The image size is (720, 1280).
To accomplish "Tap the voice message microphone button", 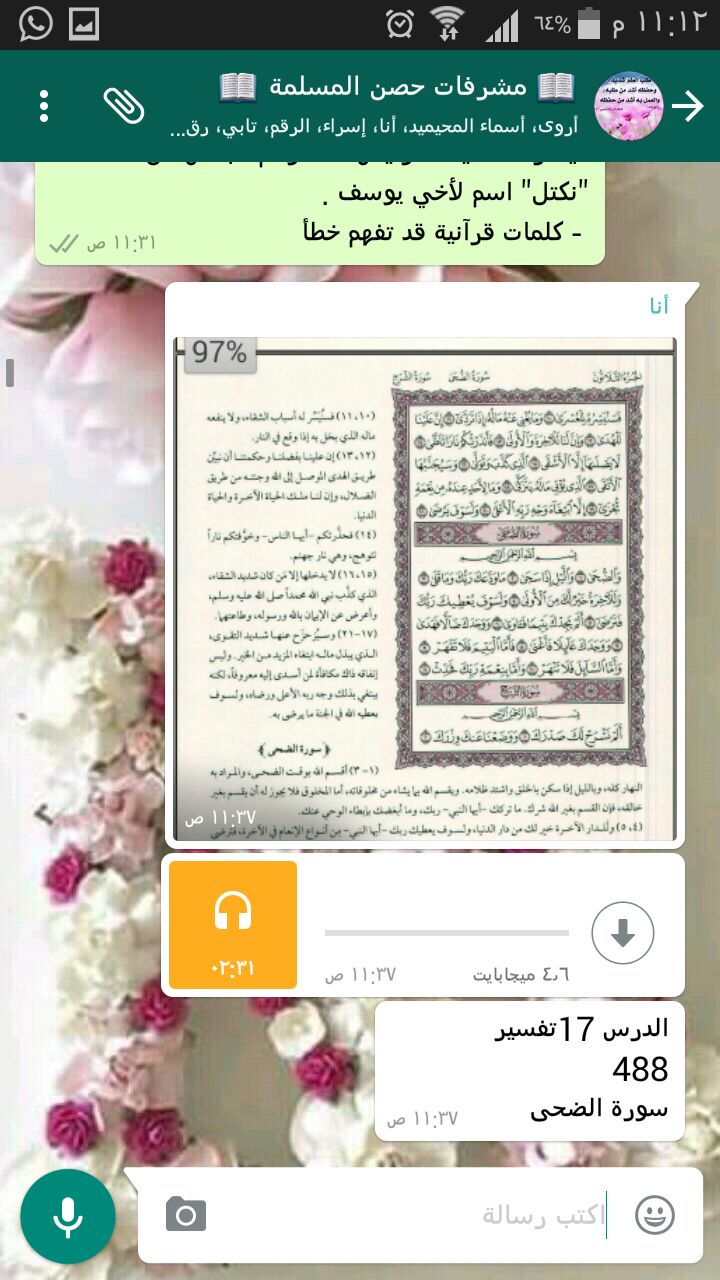I will coord(68,1216).
